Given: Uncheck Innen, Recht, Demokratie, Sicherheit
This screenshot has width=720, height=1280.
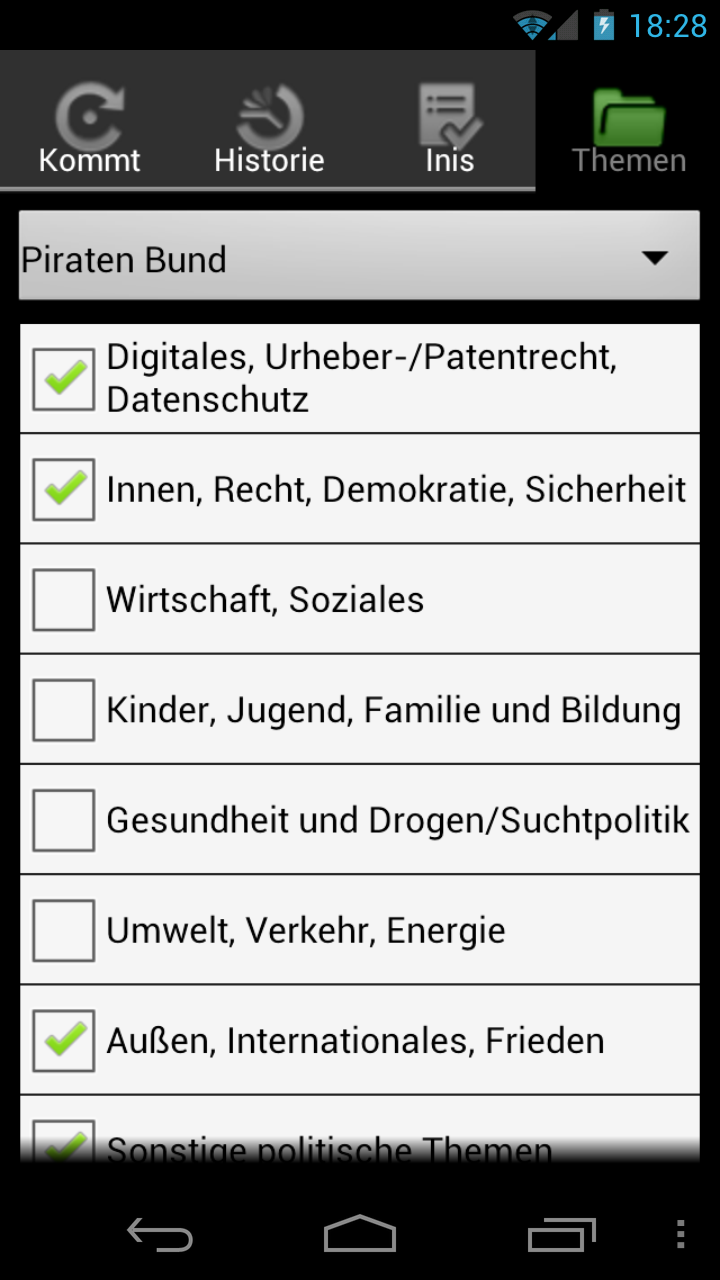Looking at the screenshot, I should (x=64, y=490).
